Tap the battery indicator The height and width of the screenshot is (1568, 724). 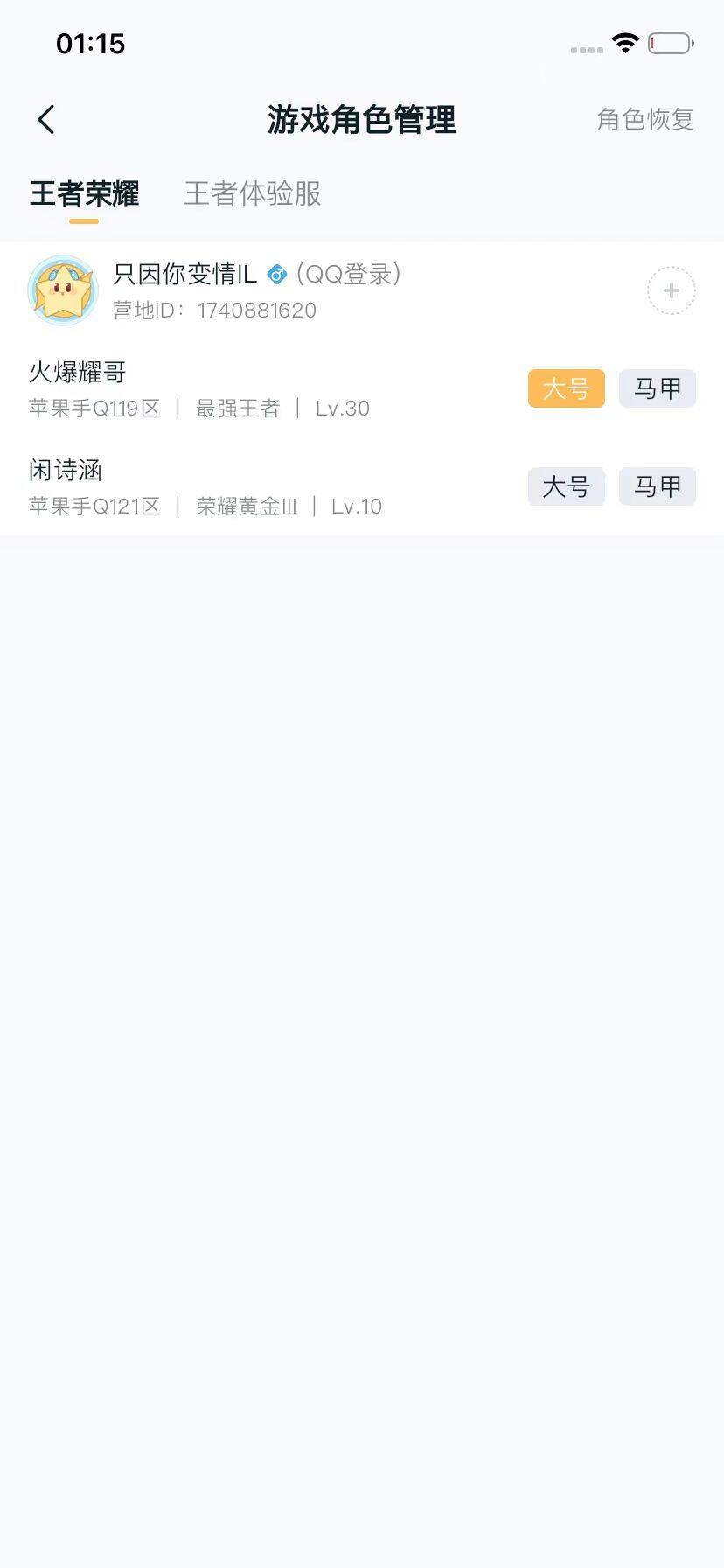click(669, 42)
